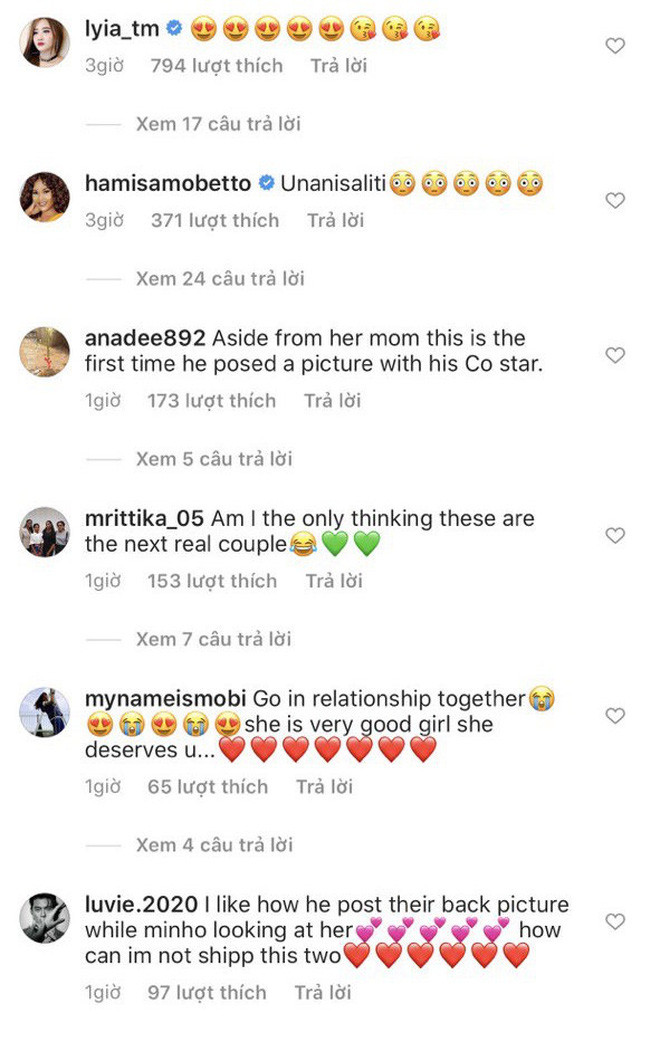View 153 lượt thích on mrittika_05's comment
The height and width of the screenshot is (1042, 660).
(x=212, y=581)
